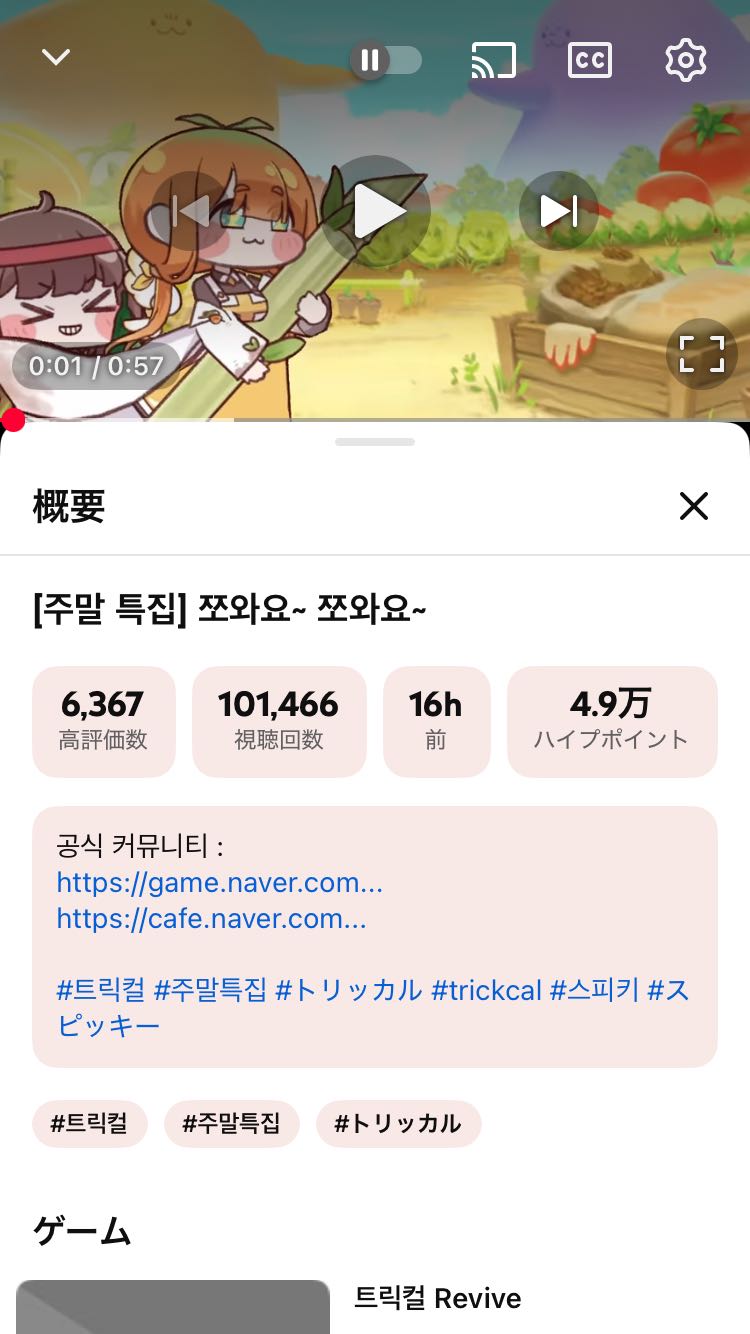Viewport: 750px width, 1334px height.
Task: Select the #주말특집 hashtag chip
Action: click(231, 1123)
